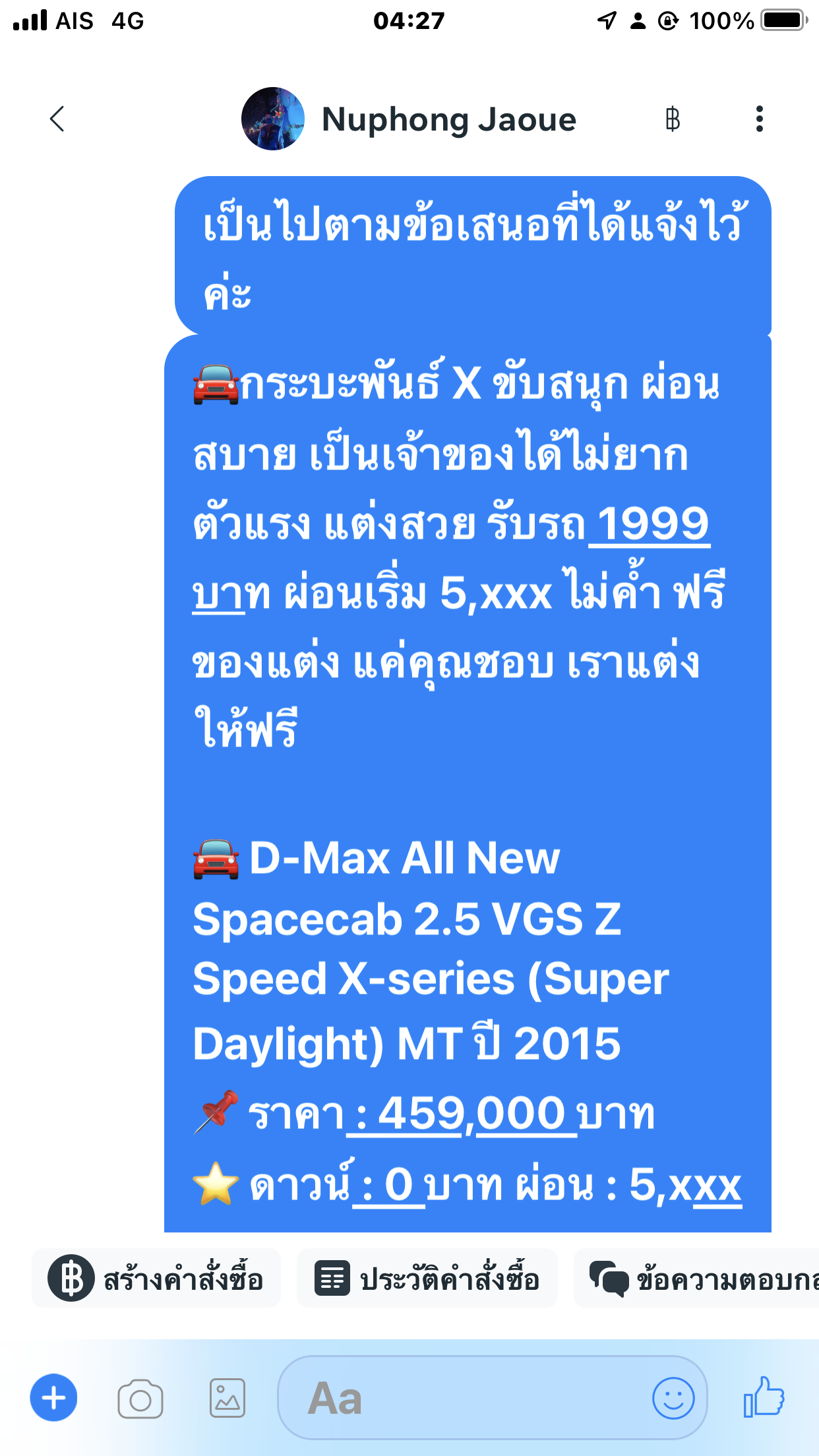819x1456 pixels.
Task: Open Nuphong Jaoue's profile picture
Action: (x=273, y=119)
